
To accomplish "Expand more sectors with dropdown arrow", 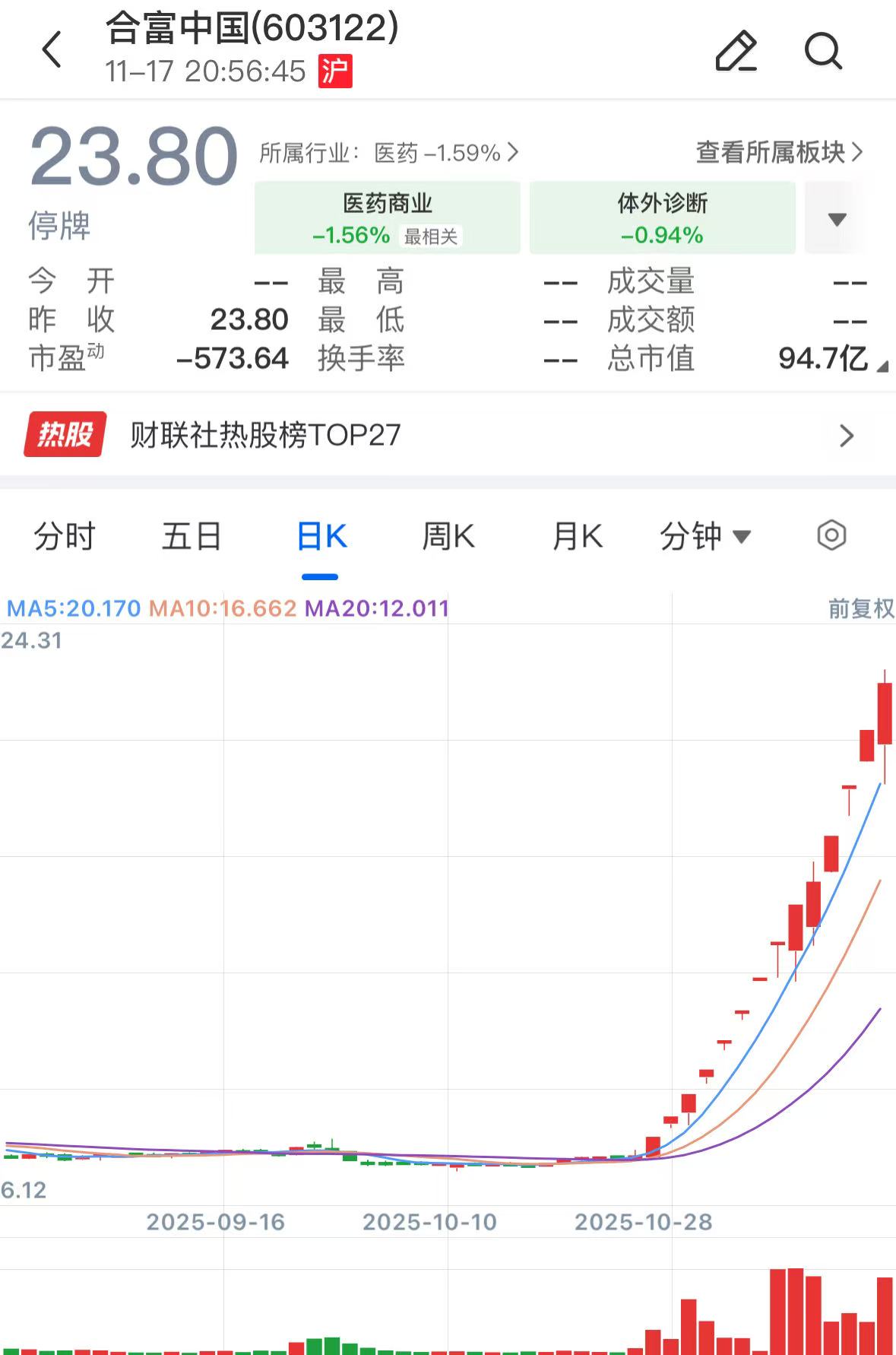I will (837, 219).
